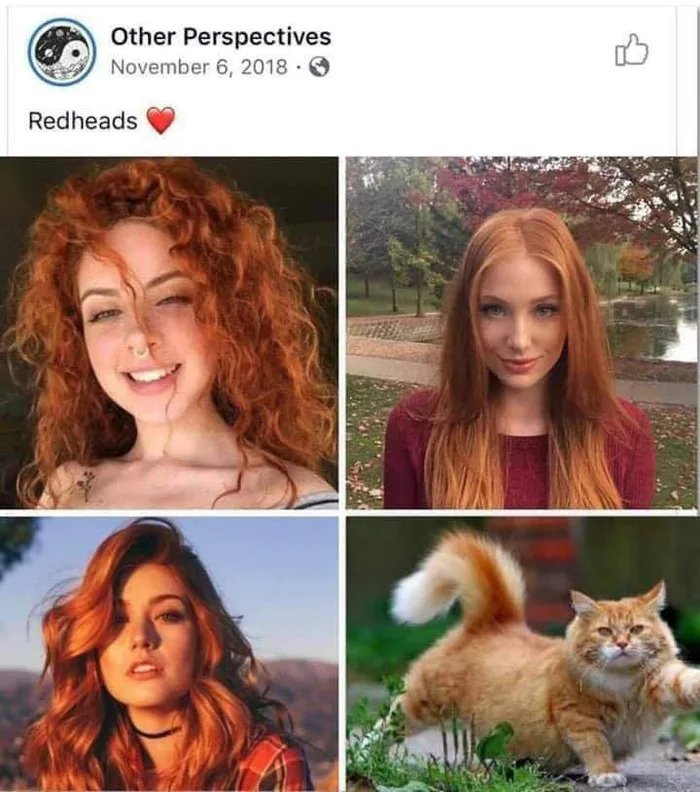Viewport: 700px width, 792px height.
Task: Open the curly-haired redhead photo
Action: click(169, 332)
